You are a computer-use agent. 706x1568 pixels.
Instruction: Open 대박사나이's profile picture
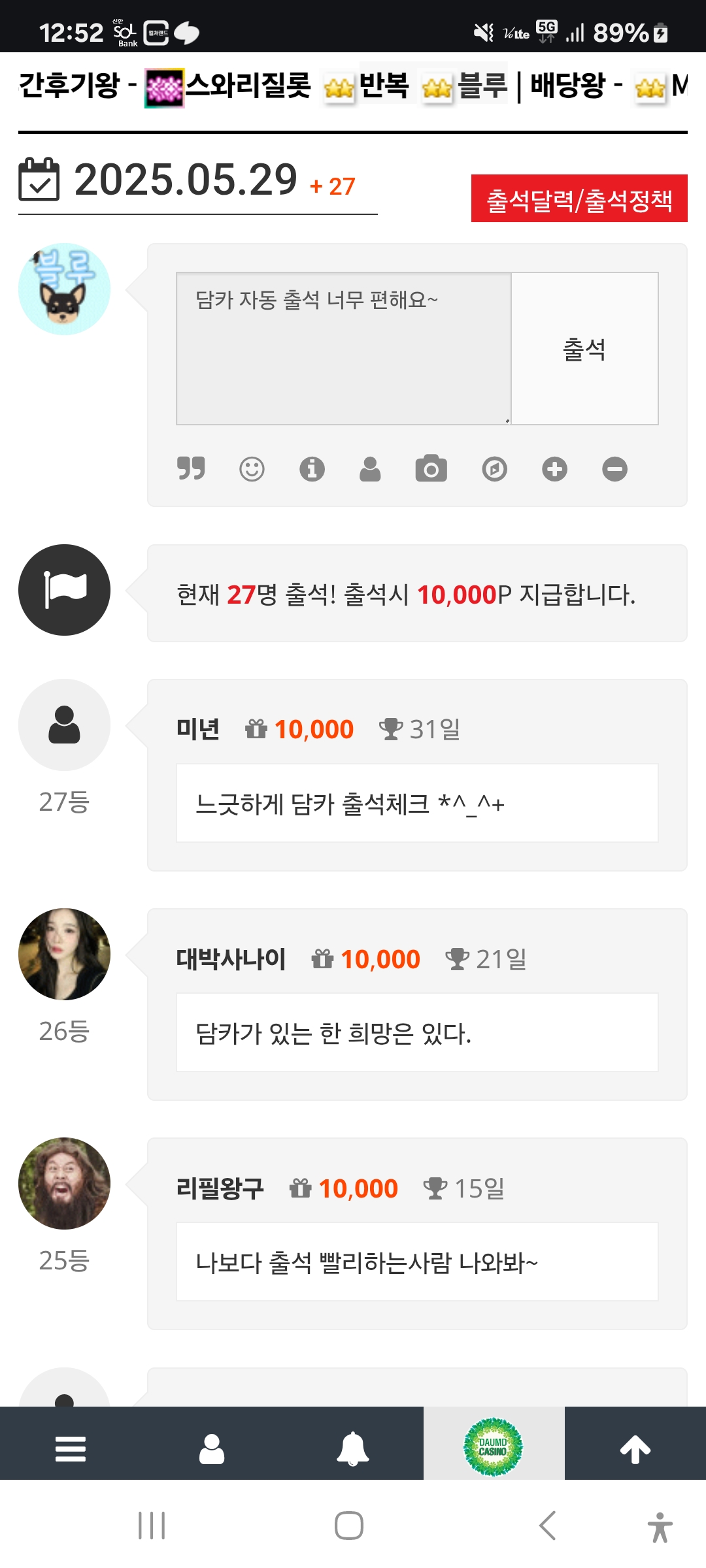[64, 954]
